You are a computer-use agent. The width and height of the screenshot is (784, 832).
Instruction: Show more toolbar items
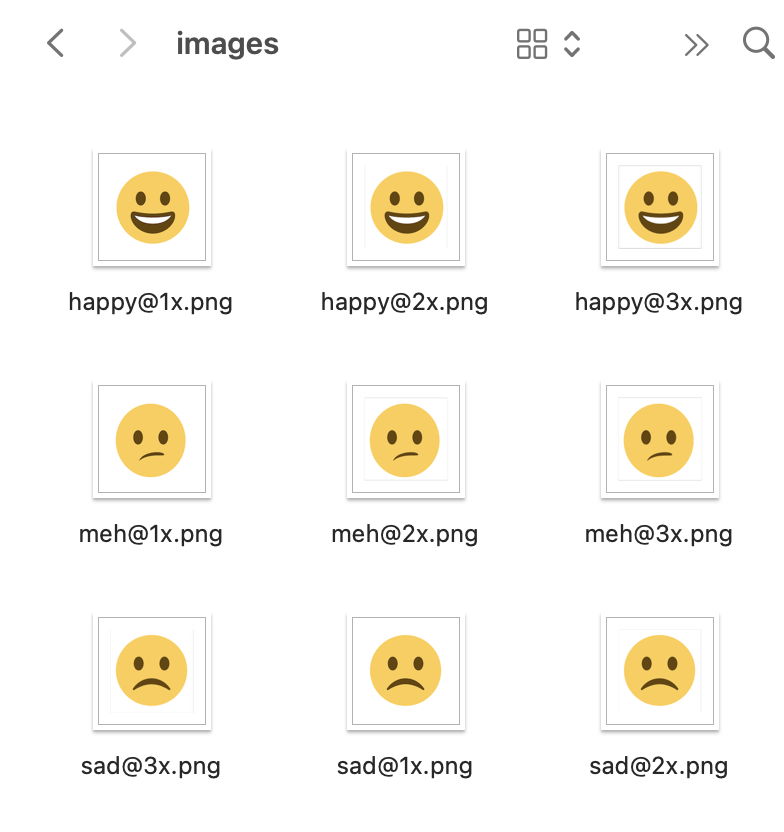point(696,43)
